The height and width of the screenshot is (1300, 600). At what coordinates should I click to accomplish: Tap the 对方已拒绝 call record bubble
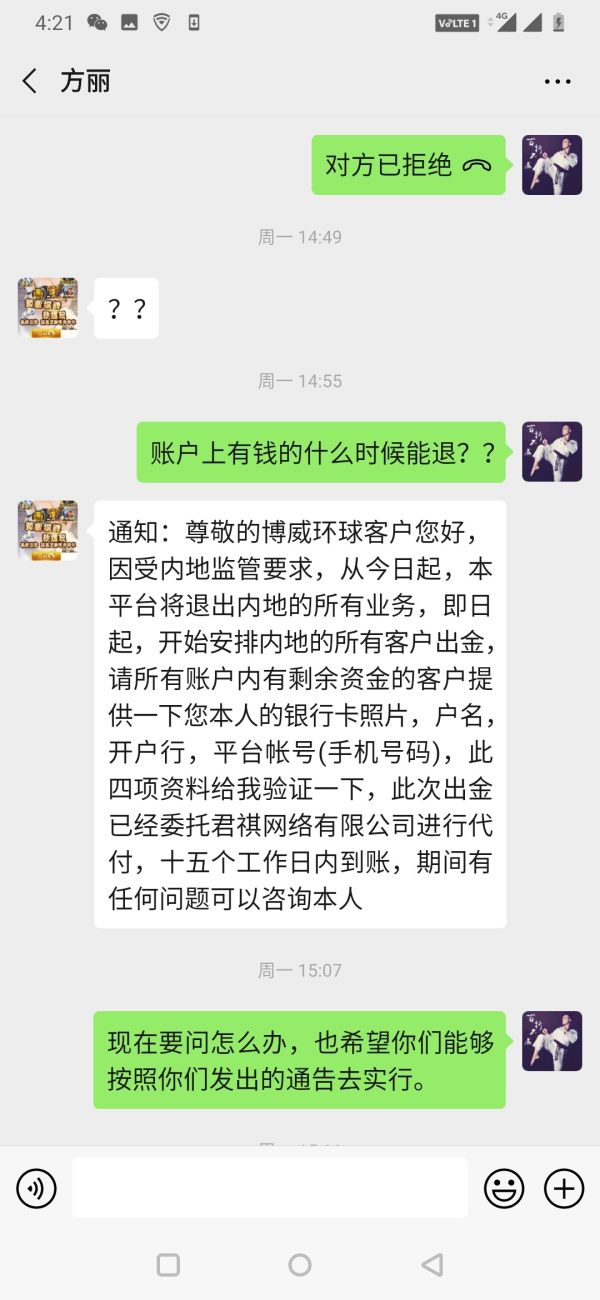pyautogui.click(x=408, y=165)
